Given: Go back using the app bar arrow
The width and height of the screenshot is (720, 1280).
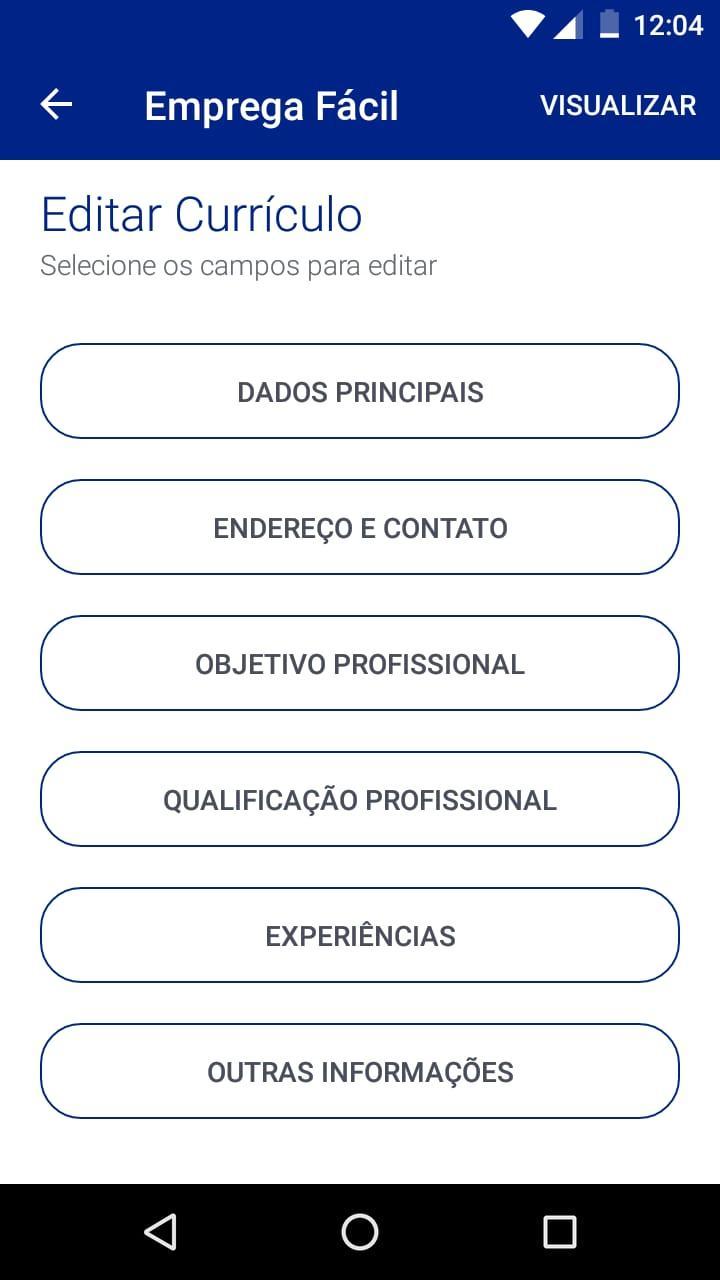Looking at the screenshot, I should tap(56, 105).
